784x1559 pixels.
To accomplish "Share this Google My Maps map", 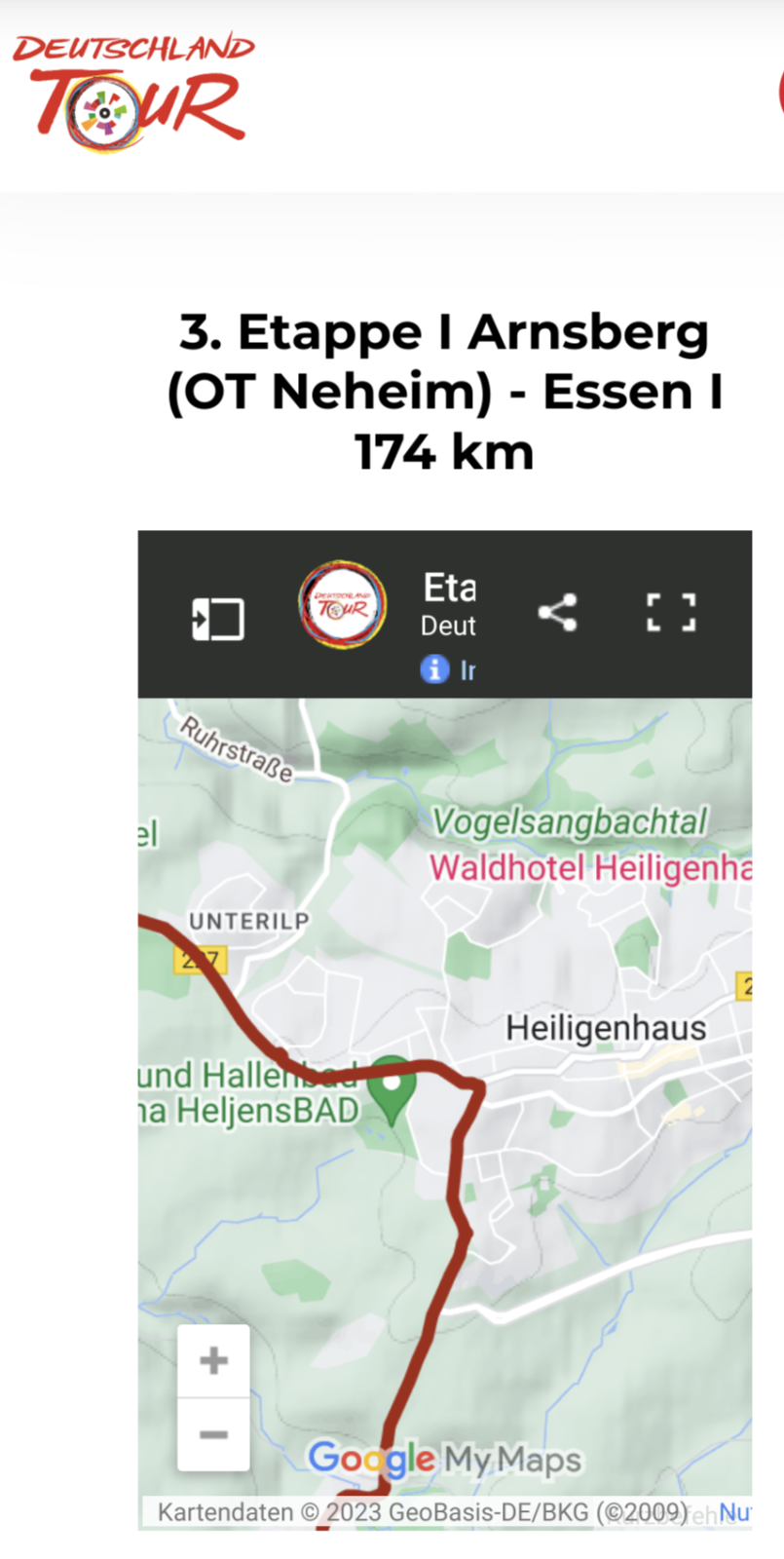I will tap(557, 613).
